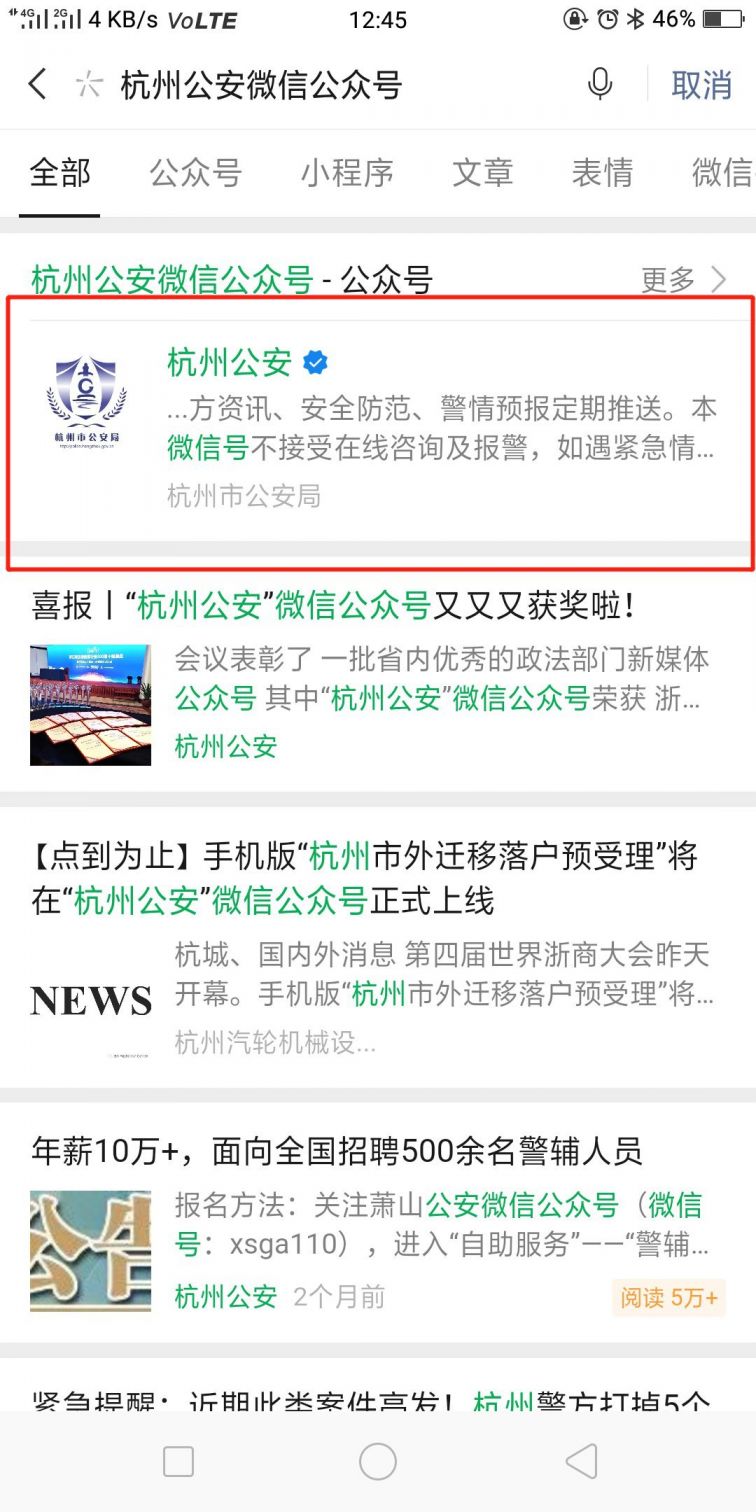The width and height of the screenshot is (756, 1512).
Task: Switch to the 文章 tab
Action: [482, 173]
